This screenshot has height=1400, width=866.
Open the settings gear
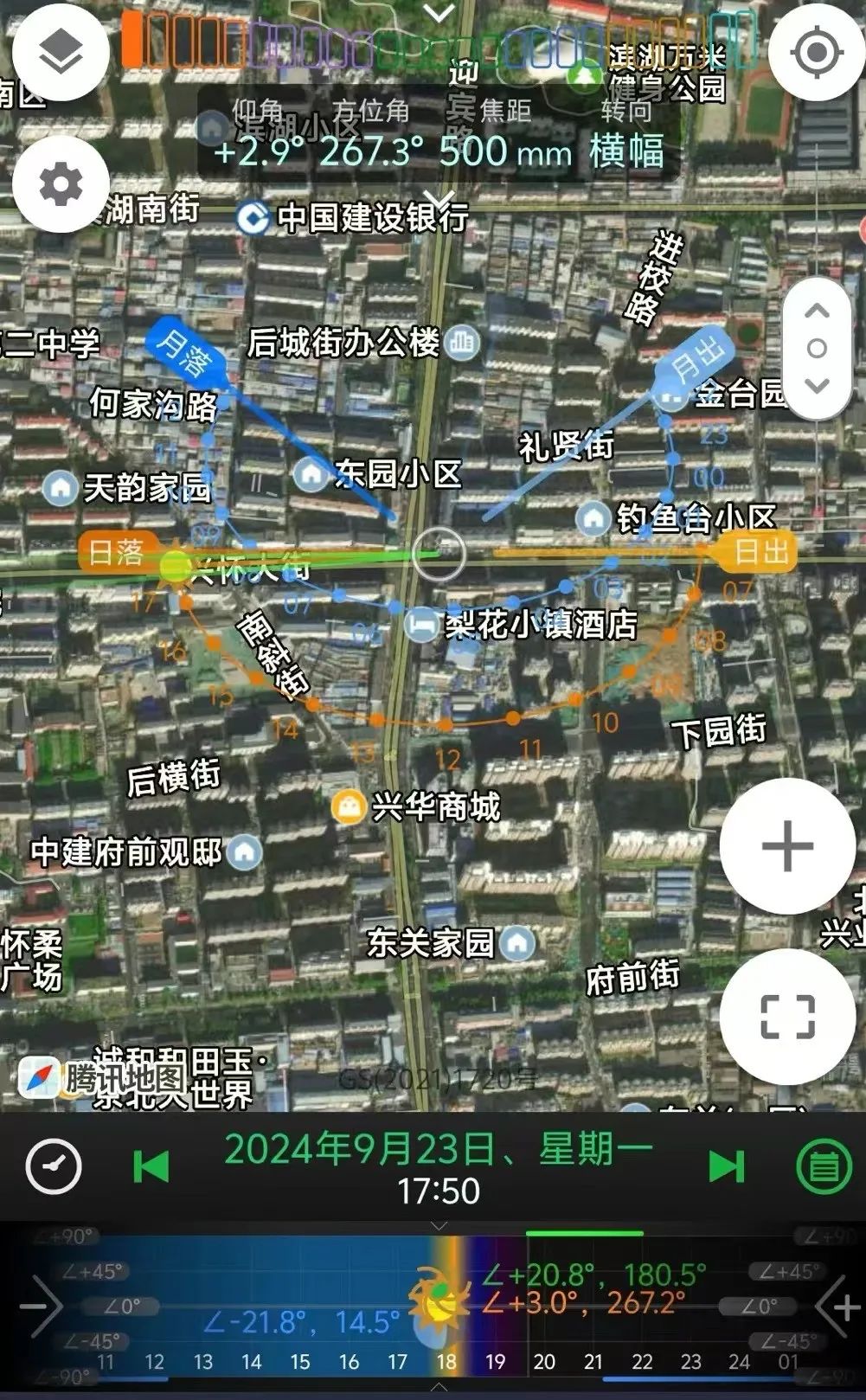(60, 184)
